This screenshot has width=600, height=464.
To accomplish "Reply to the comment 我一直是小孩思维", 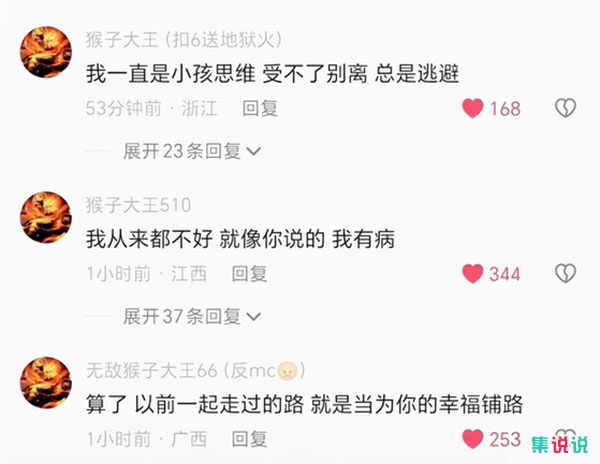I will pos(259,109).
